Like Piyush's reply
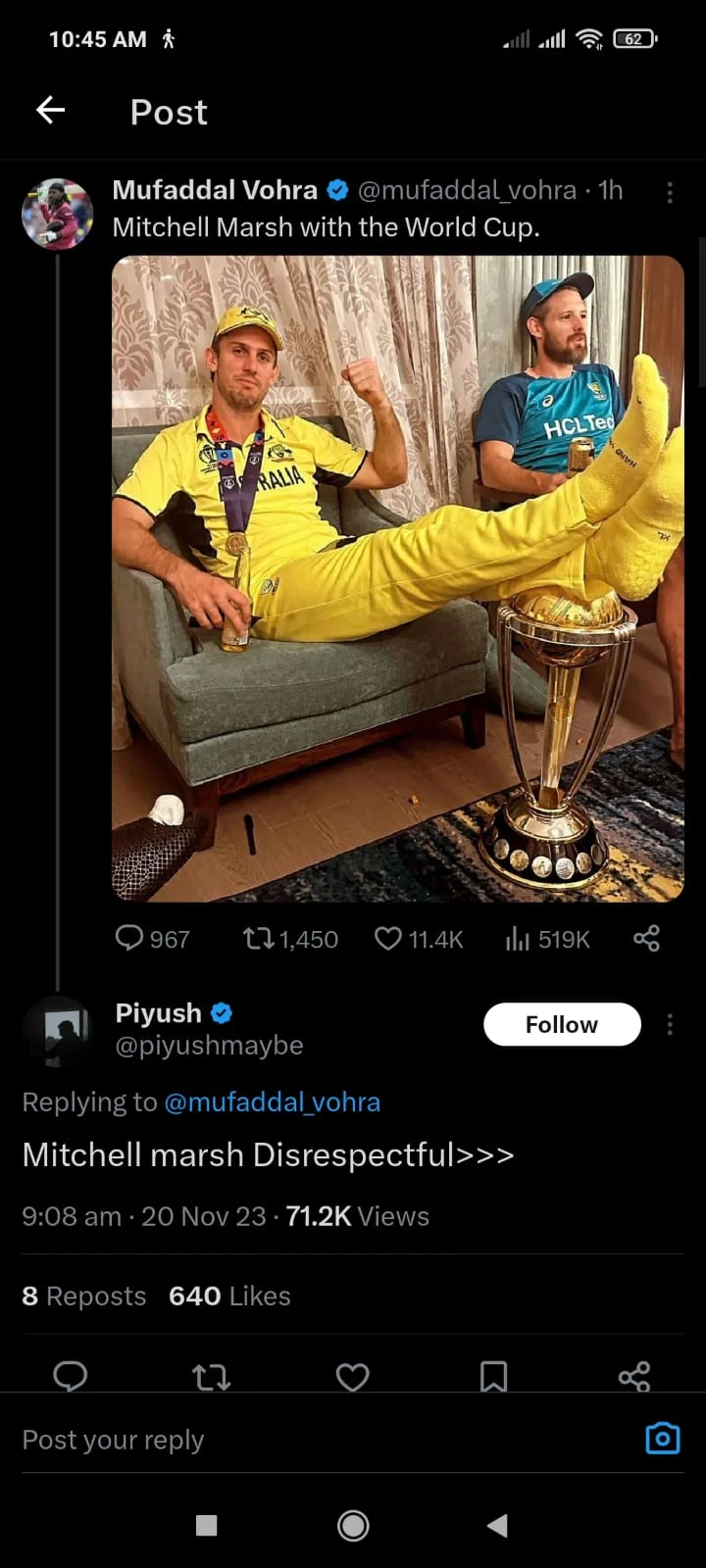706x1568 pixels. point(352,1377)
